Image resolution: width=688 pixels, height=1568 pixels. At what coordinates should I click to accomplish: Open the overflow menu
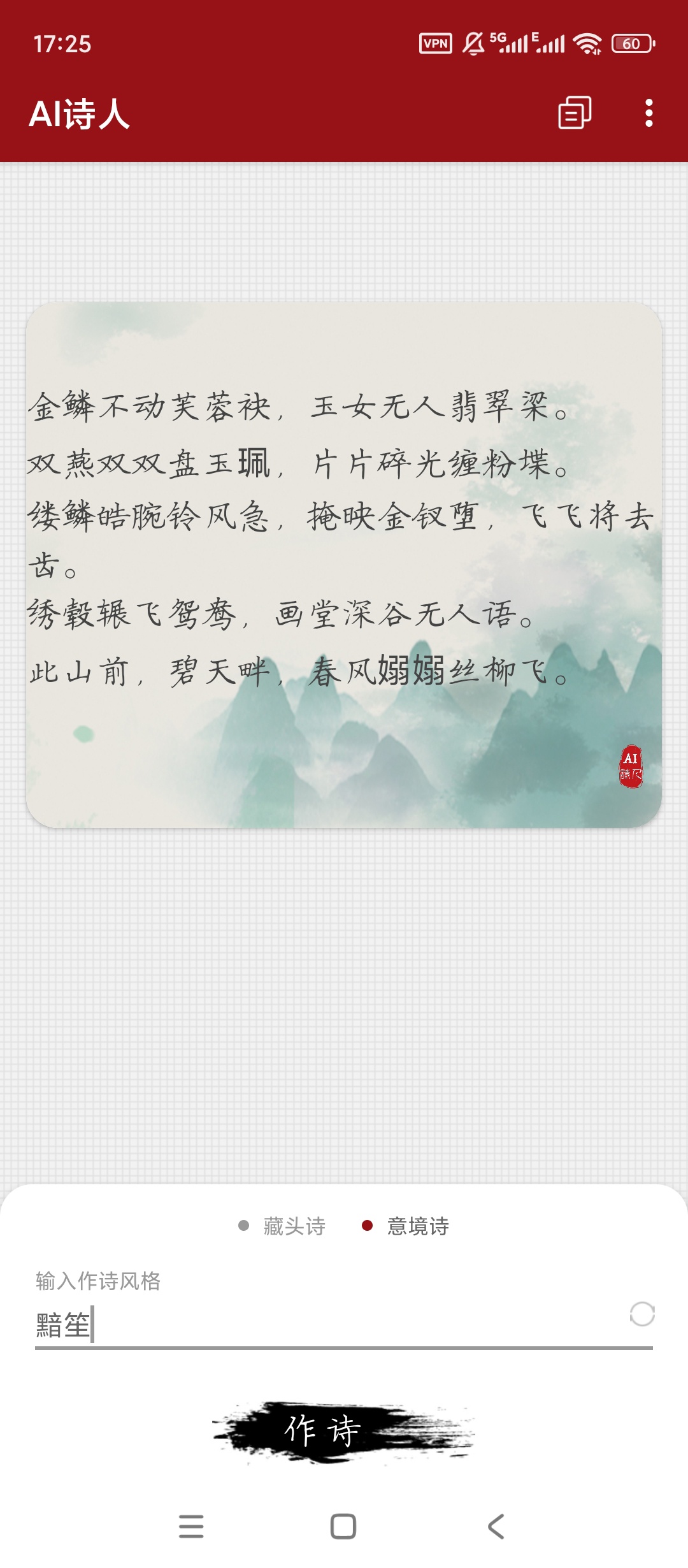(x=649, y=113)
